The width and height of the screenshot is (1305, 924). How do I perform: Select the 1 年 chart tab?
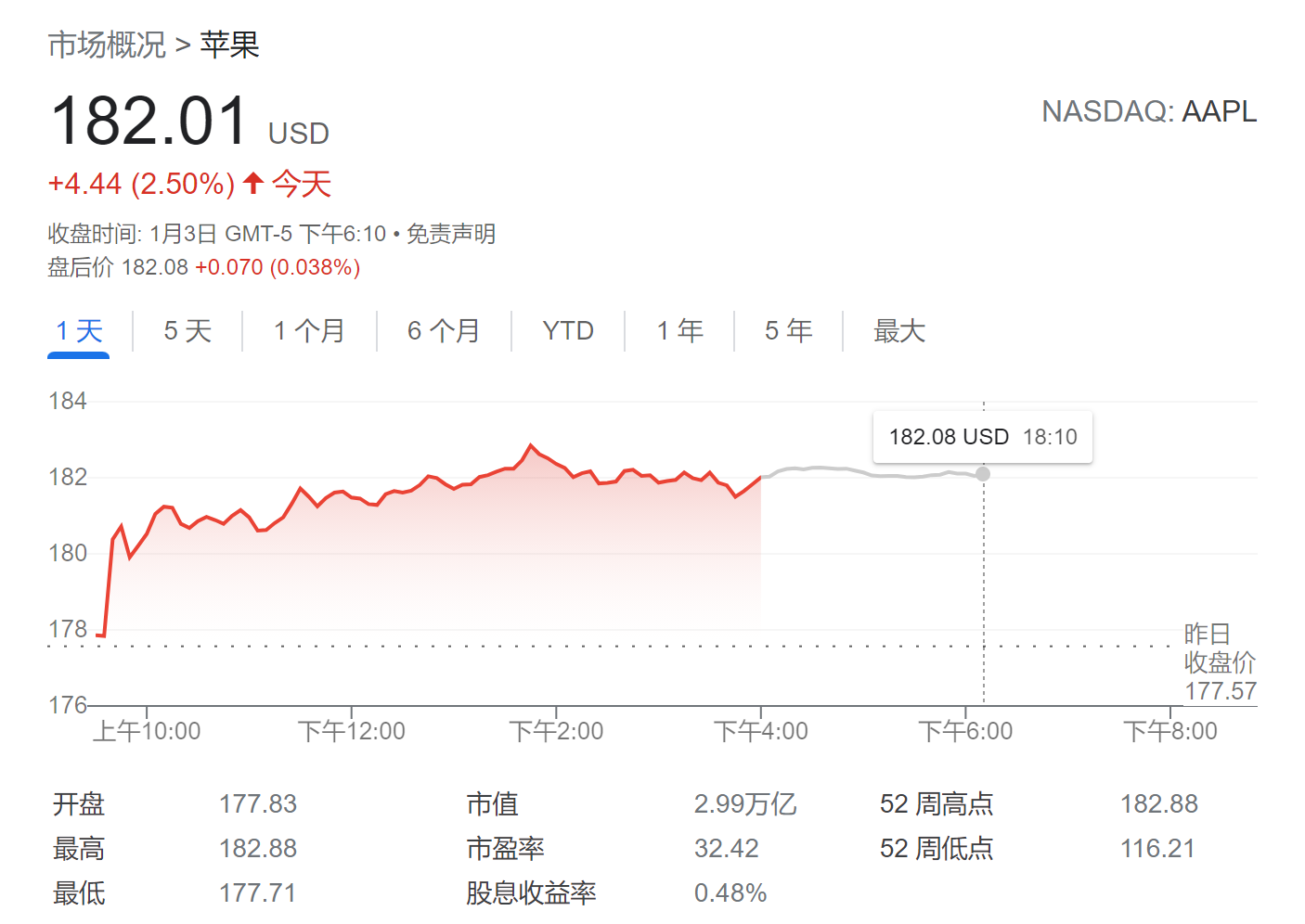pyautogui.click(x=679, y=331)
